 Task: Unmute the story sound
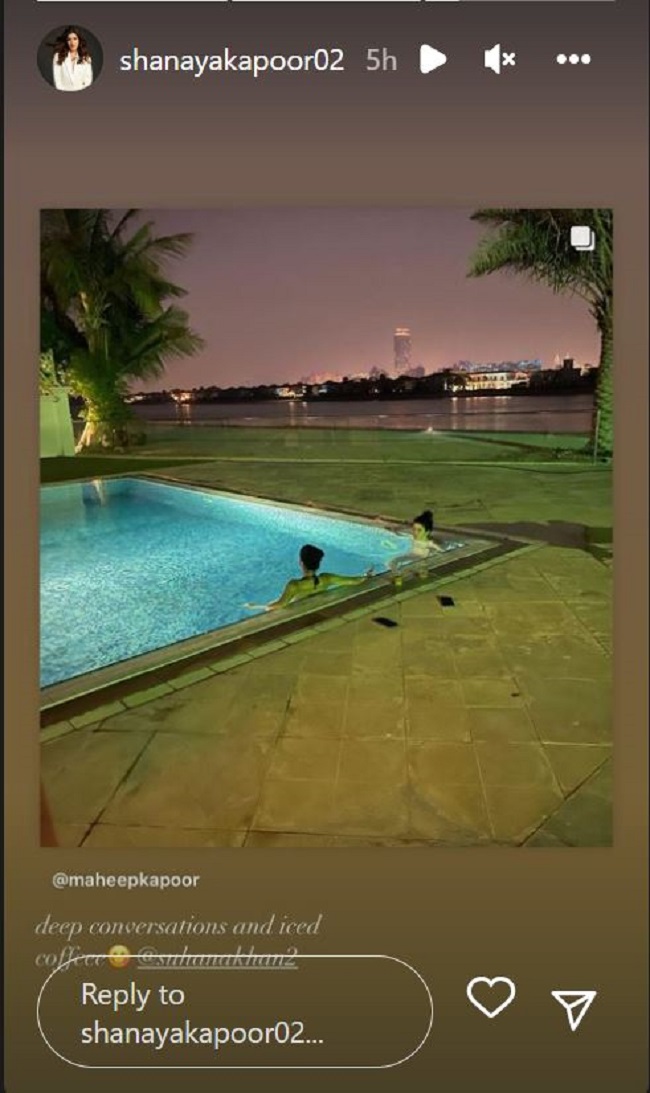[499, 60]
